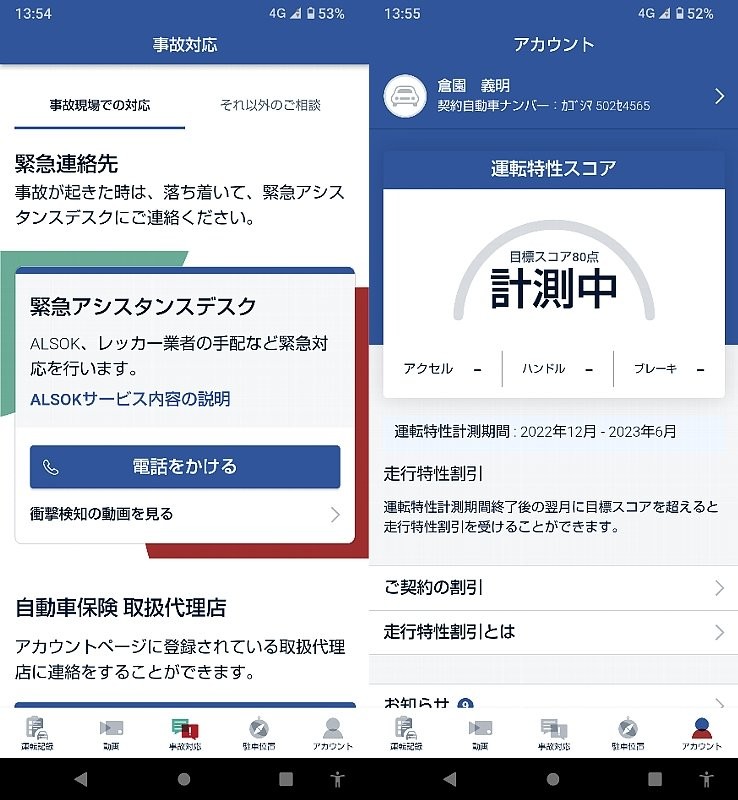Select the 事故現場での対応 tab
Image resolution: width=738 pixels, height=800 pixels.
click(100, 105)
